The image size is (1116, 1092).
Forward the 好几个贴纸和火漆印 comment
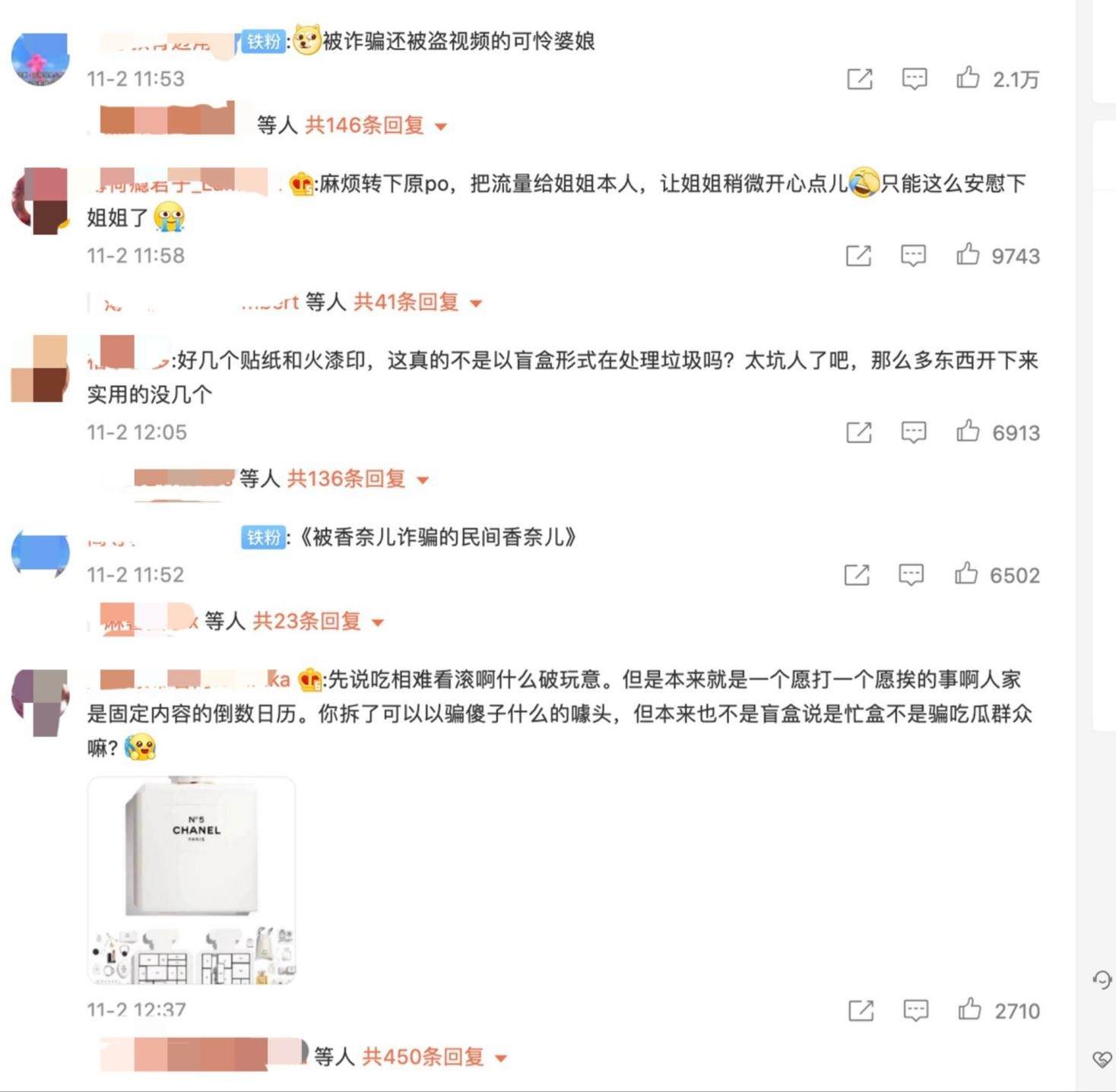pos(859,432)
